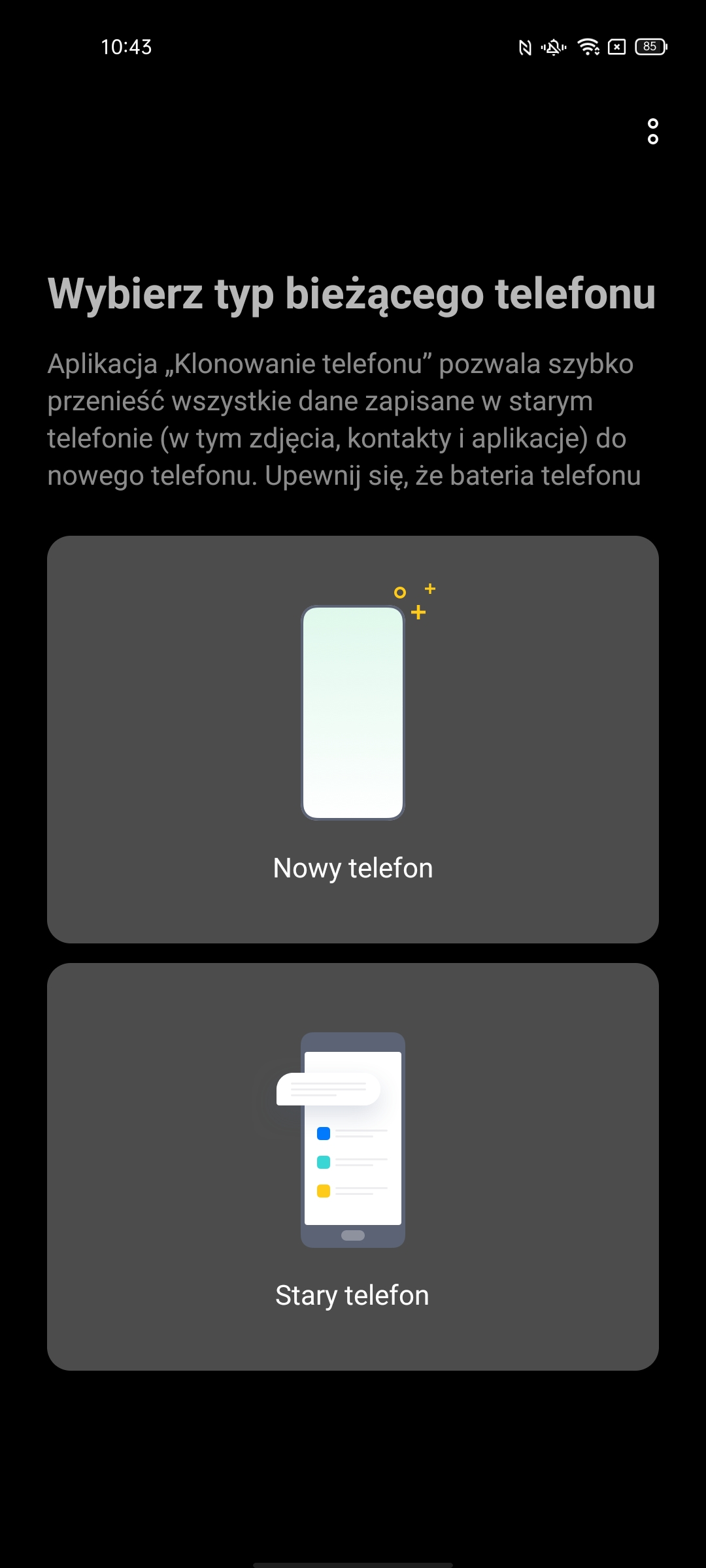Open the overflow menu
The image size is (706, 1568).
click(x=652, y=131)
